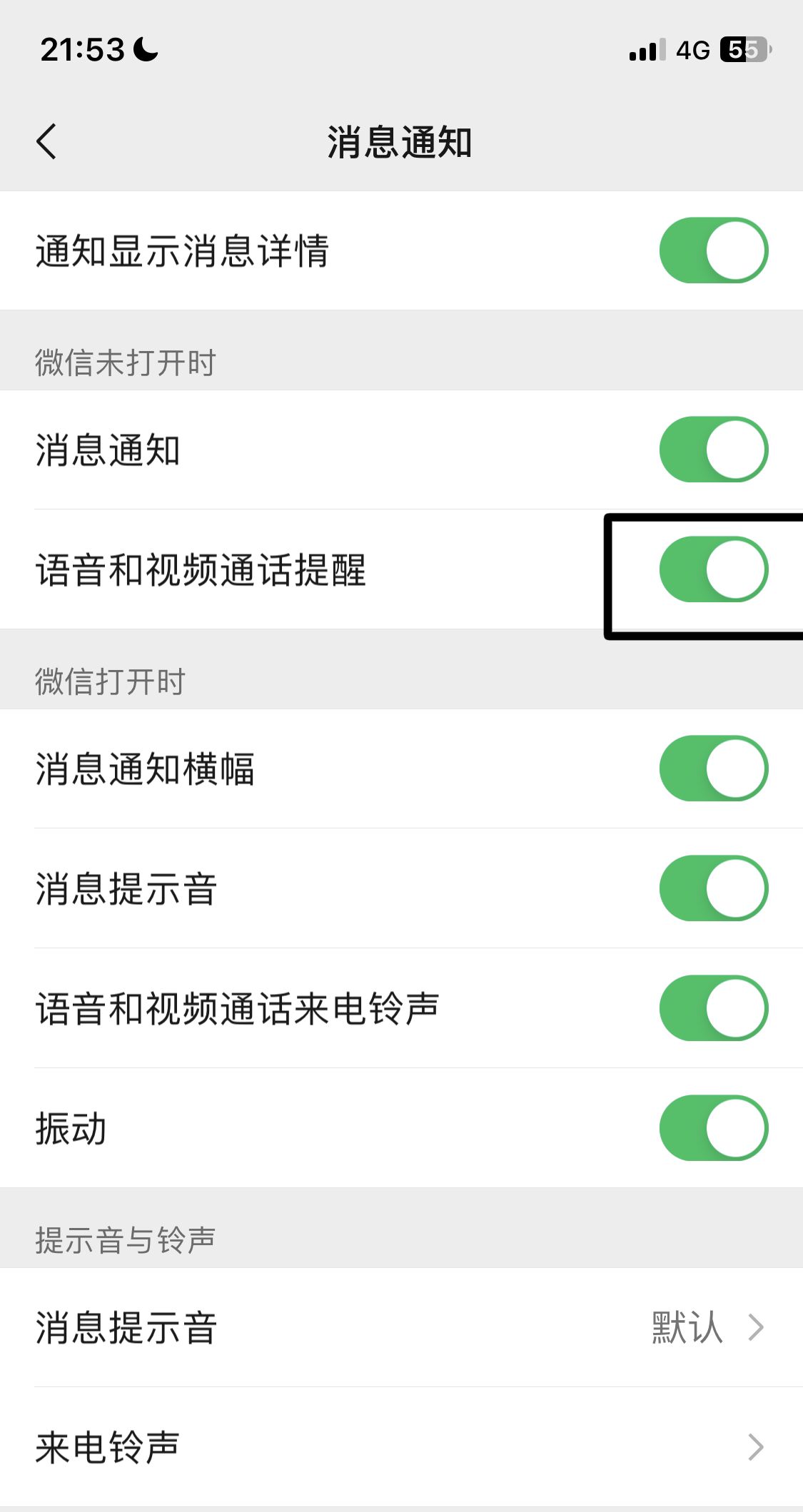Turn off the 消息通知 switch
Viewport: 803px width, 1512px height.
pos(713,450)
